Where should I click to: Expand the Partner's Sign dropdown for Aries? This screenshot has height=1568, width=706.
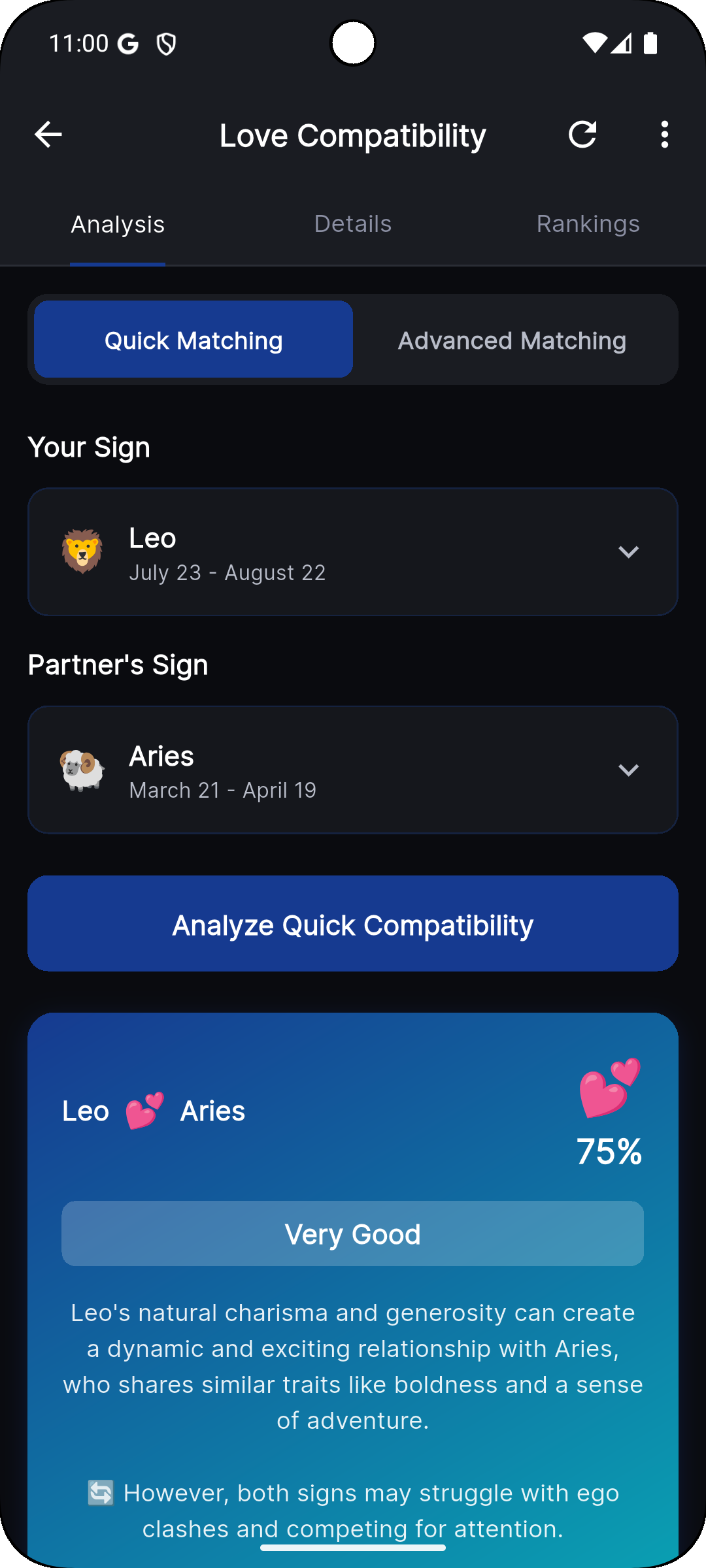point(629,770)
